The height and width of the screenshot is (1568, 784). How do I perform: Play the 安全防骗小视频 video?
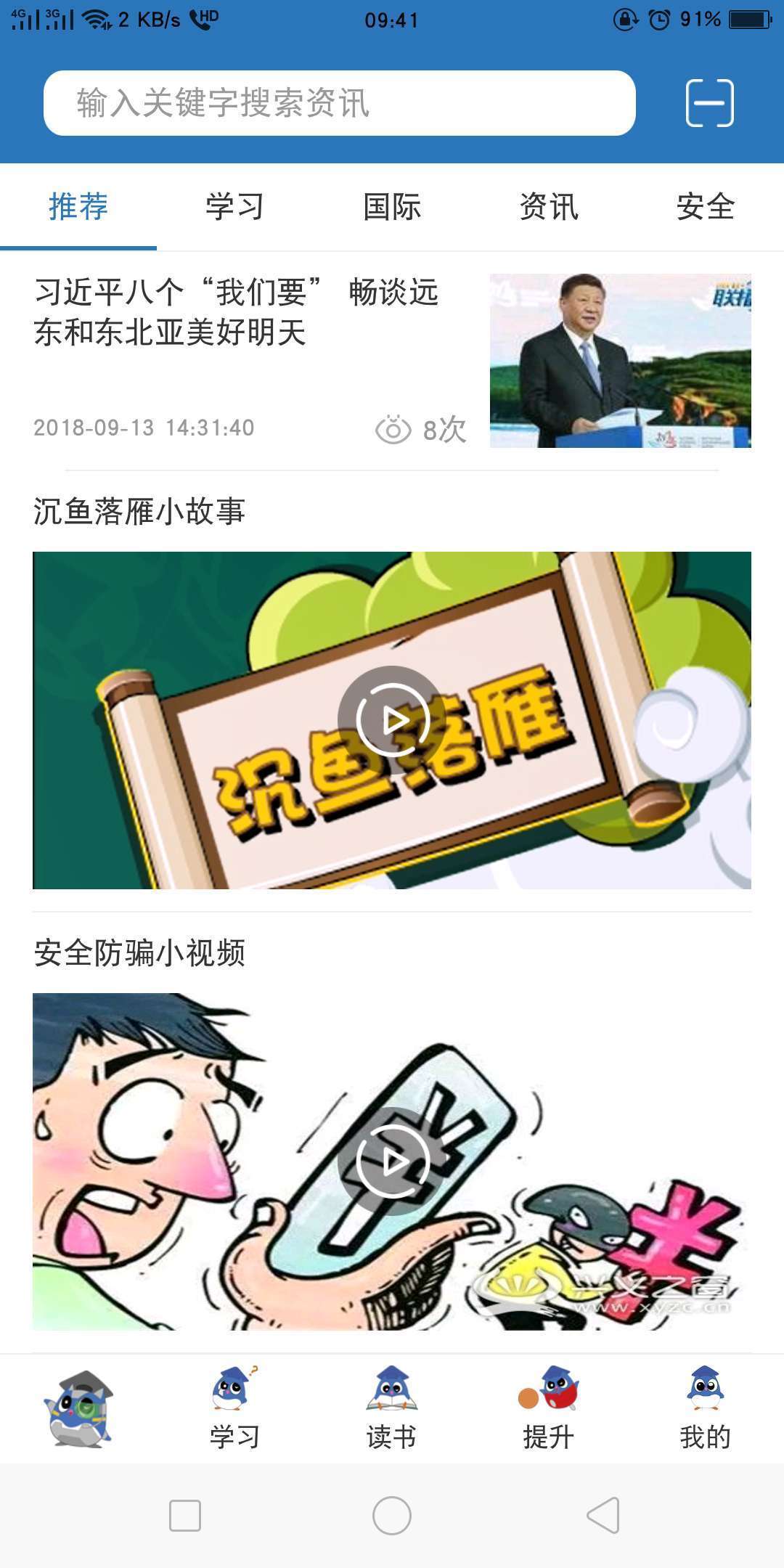click(x=393, y=1161)
